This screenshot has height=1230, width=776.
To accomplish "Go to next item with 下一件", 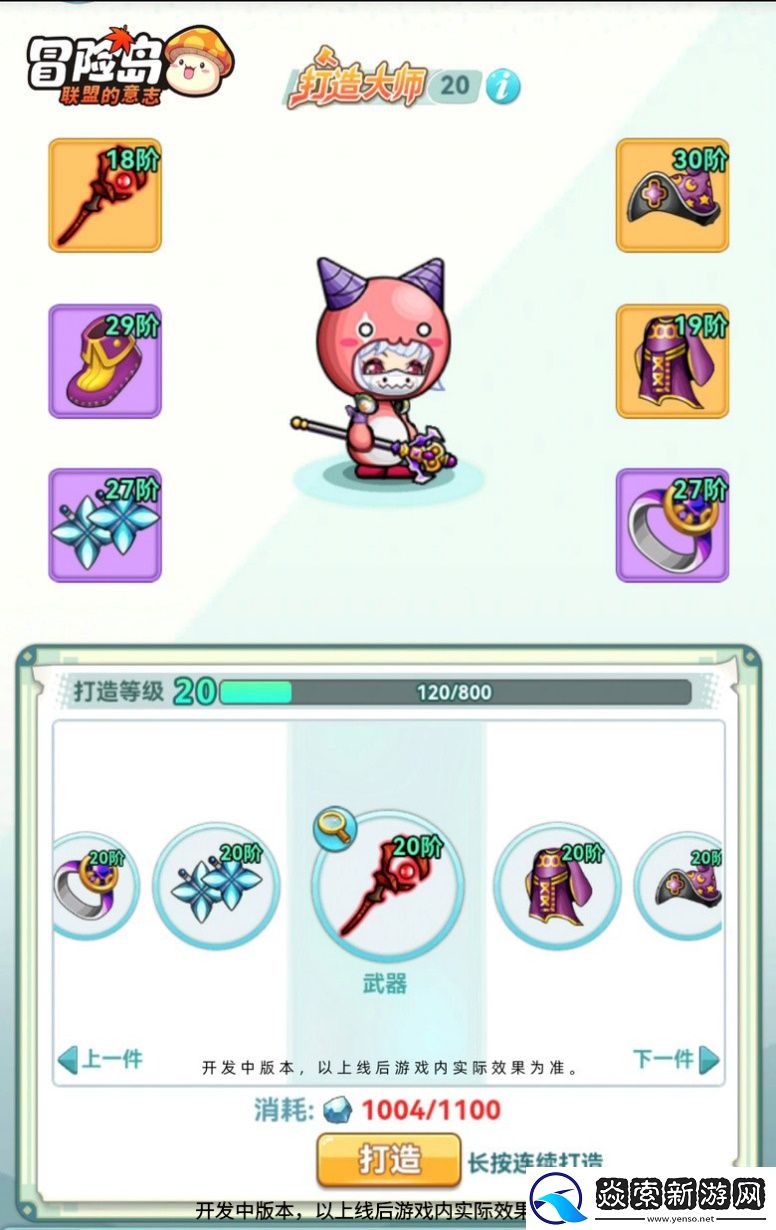I will [x=675, y=1060].
